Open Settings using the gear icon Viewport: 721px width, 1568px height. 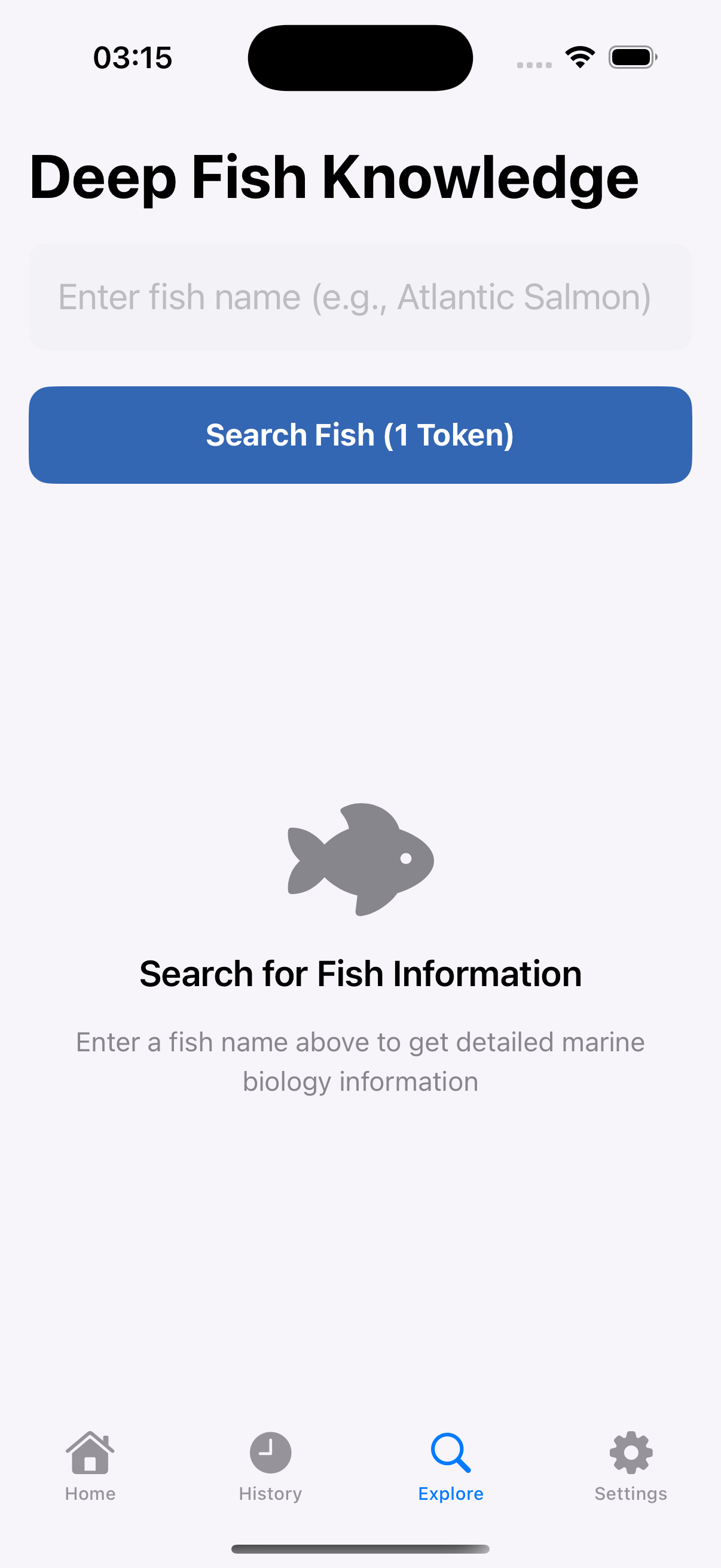pyautogui.click(x=630, y=1454)
